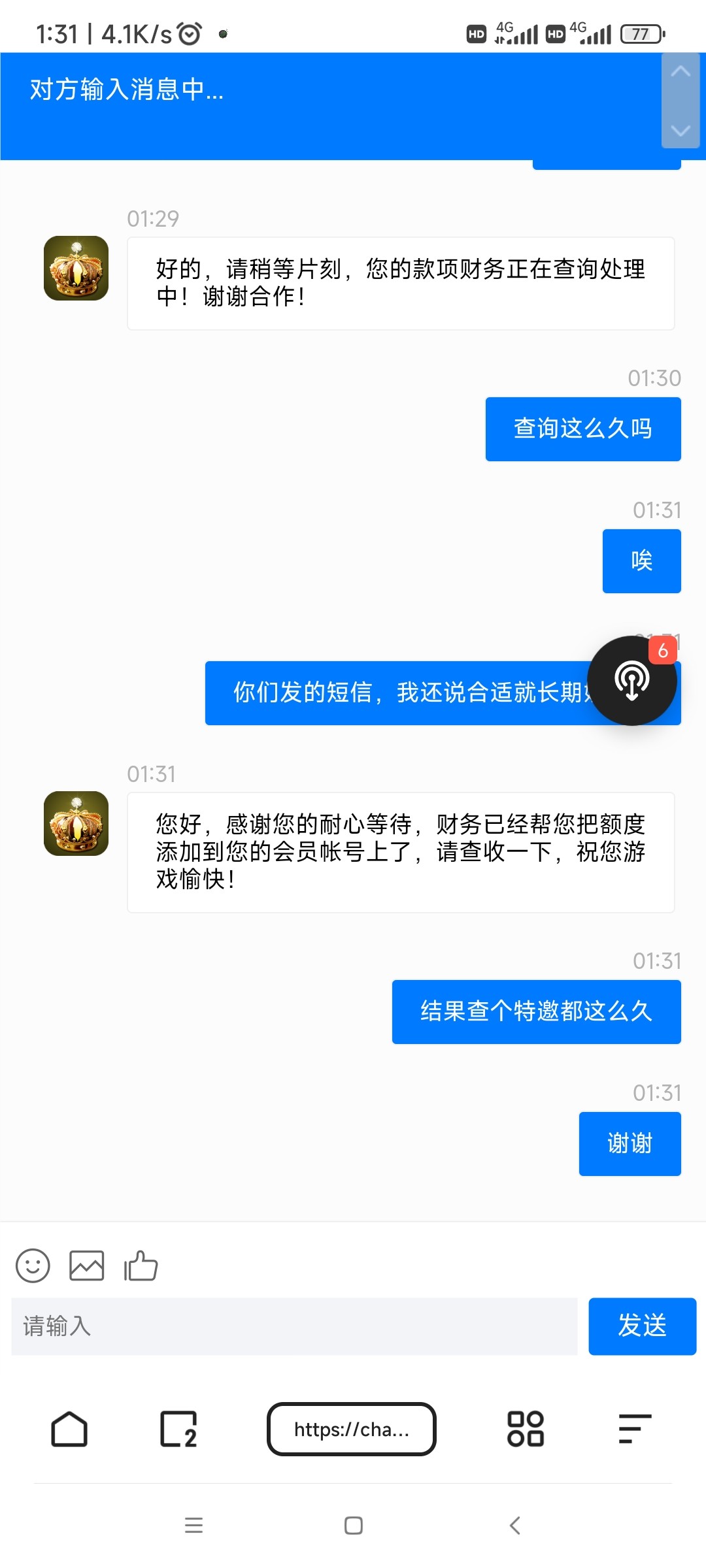Open the browser apps grid
The image size is (706, 1568).
click(526, 1429)
